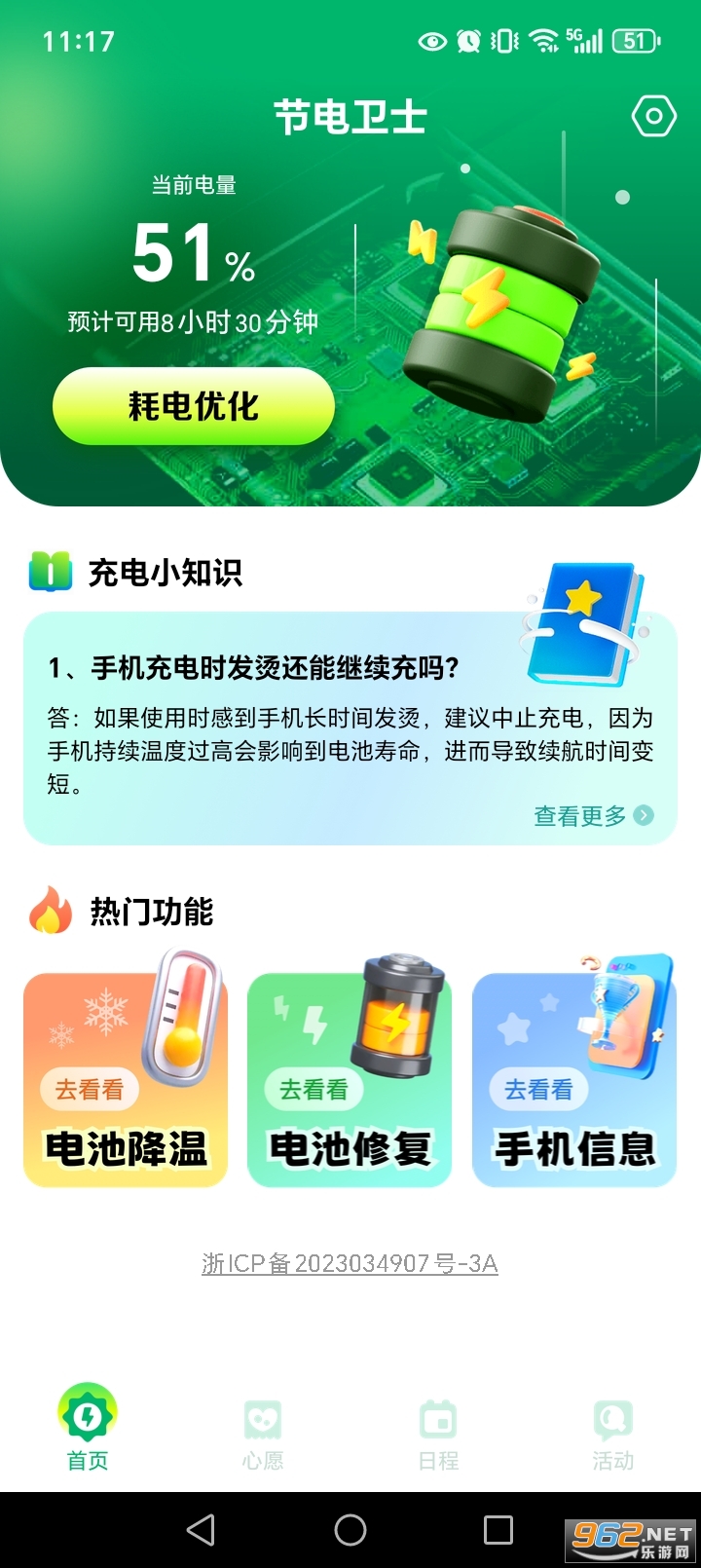Viewport: 701px width, 1568px height.
Task: Tap the green book icon beside 充电小知识
Action: (50, 573)
